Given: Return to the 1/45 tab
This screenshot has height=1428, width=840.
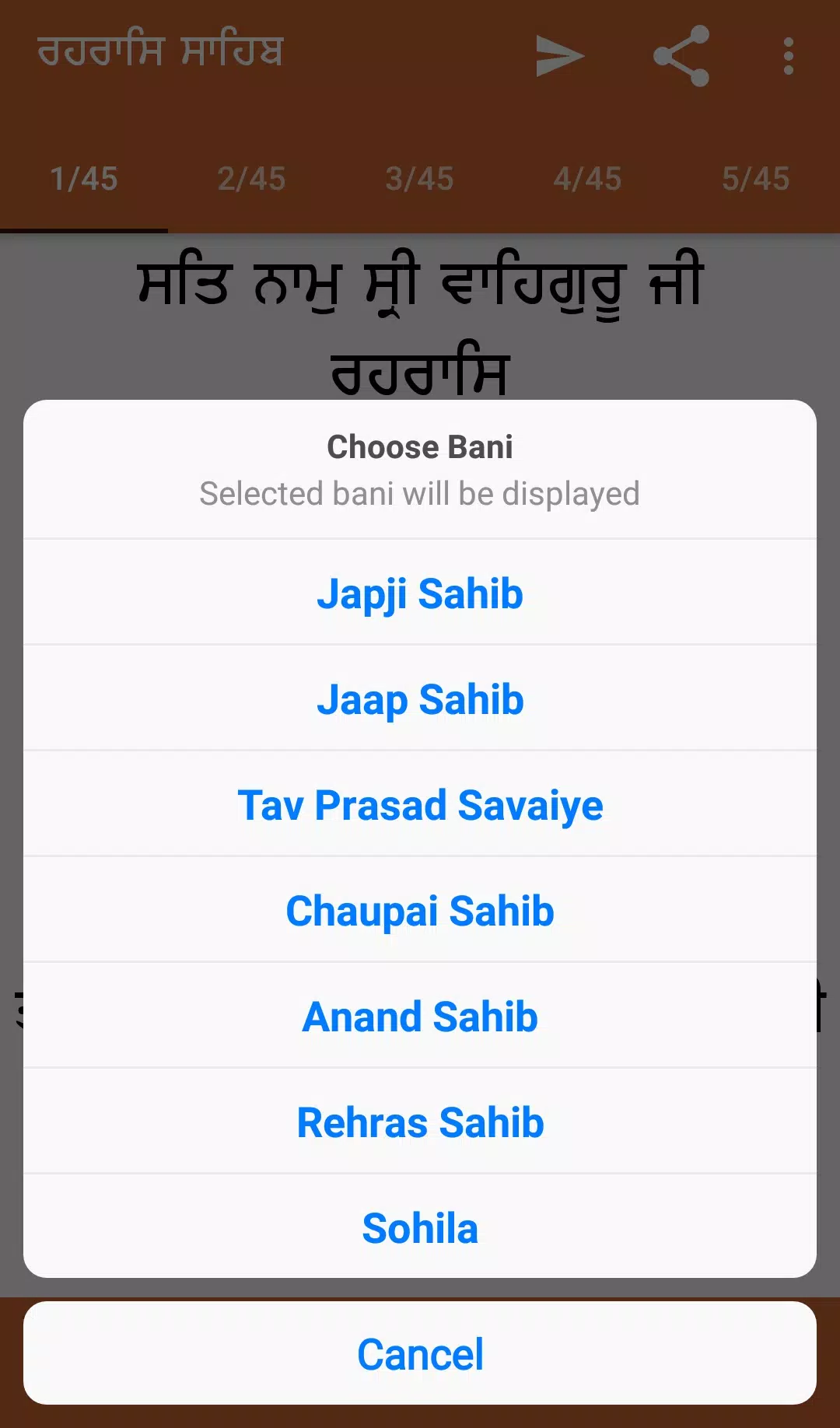Looking at the screenshot, I should pos(83,178).
